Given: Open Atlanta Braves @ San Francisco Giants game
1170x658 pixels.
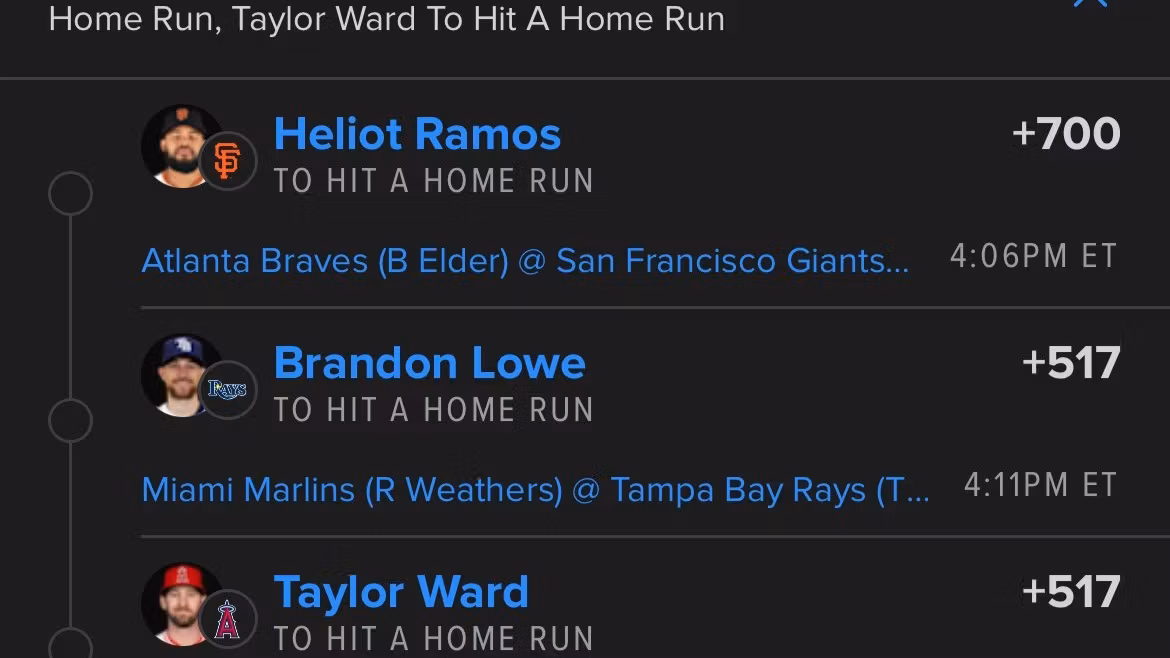Looking at the screenshot, I should pyautogui.click(x=525, y=261).
